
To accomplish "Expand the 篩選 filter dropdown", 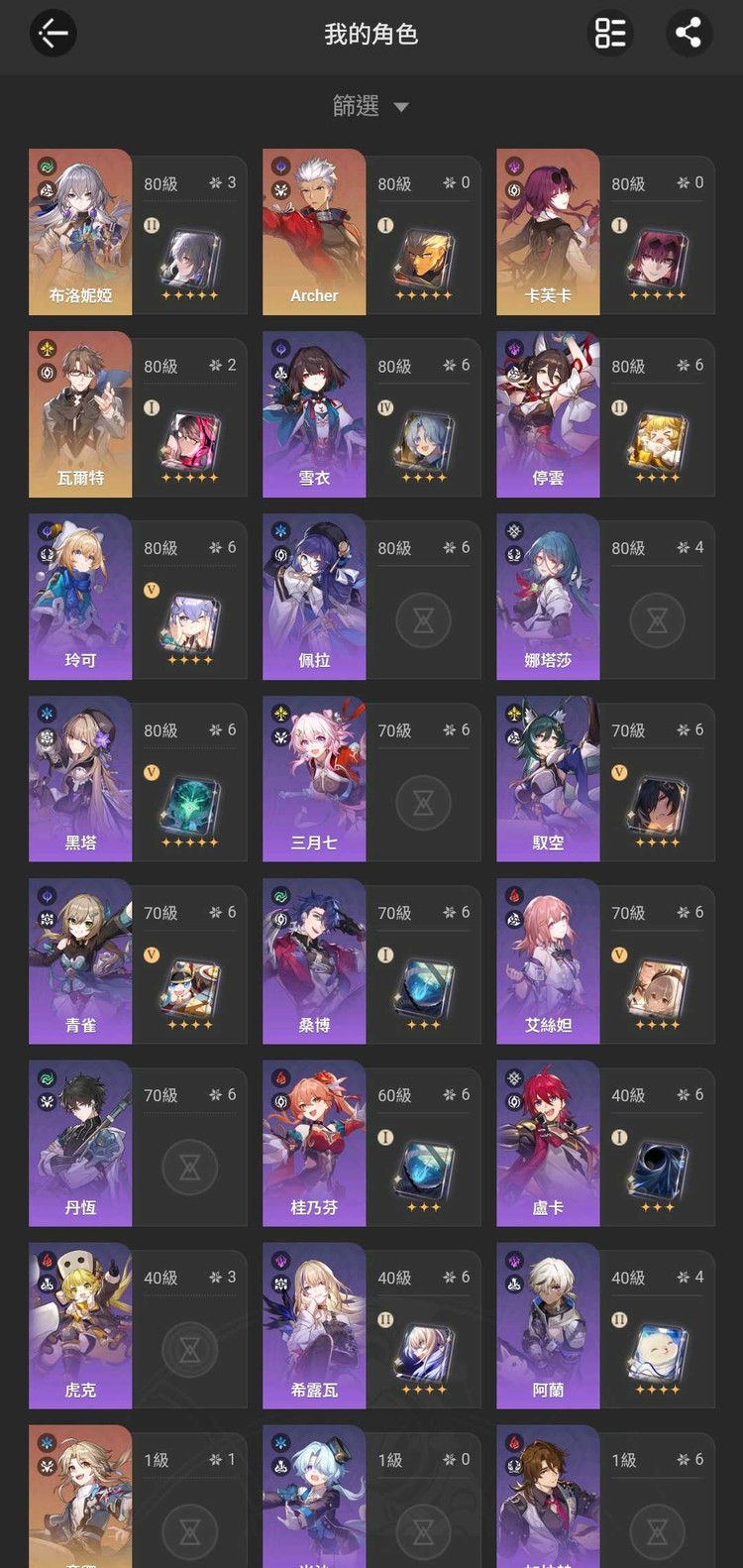I will (371, 106).
